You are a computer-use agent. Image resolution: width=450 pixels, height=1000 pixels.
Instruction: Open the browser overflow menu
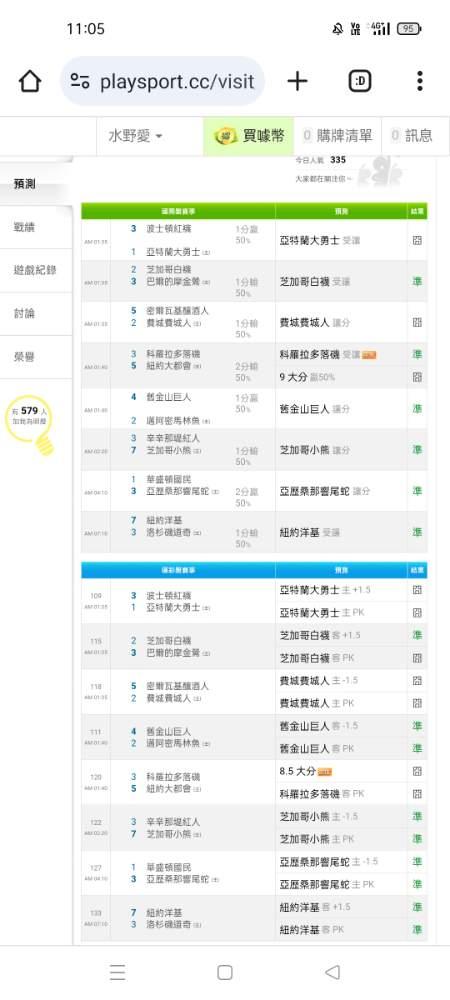click(419, 81)
